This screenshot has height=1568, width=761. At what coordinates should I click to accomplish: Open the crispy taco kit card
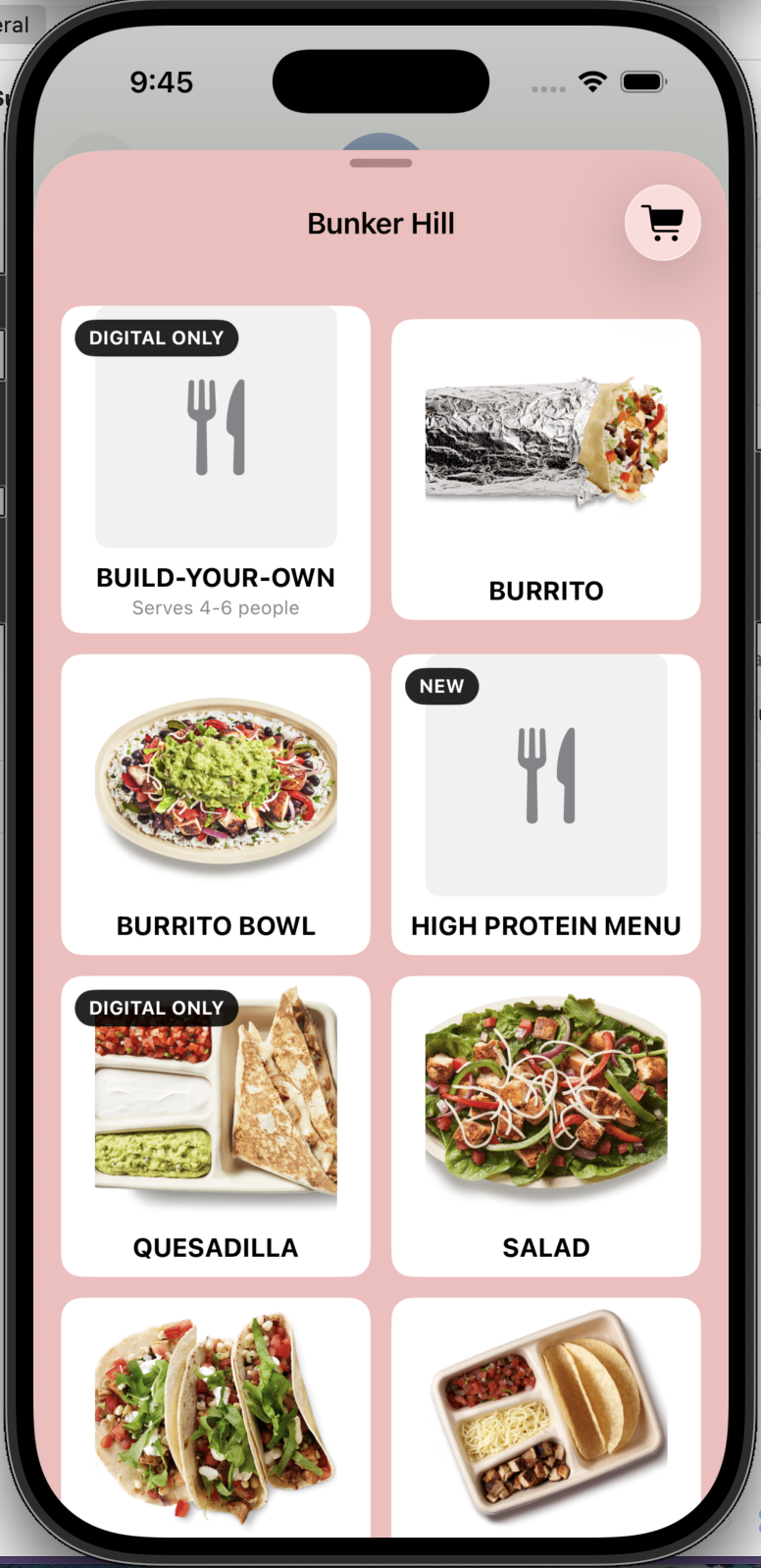point(546,1418)
